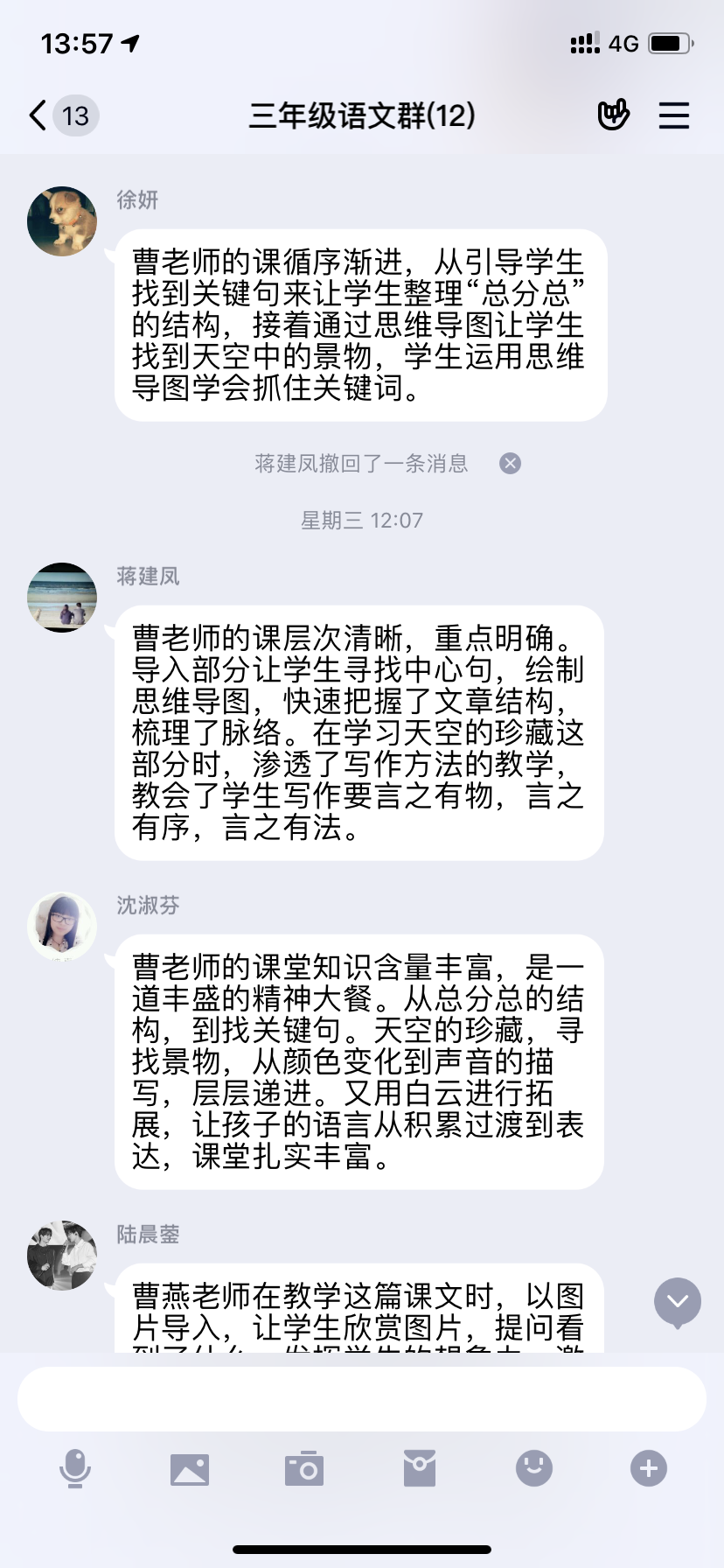Open 蒋建凤's profile avatar
724x1568 pixels.
[x=62, y=598]
